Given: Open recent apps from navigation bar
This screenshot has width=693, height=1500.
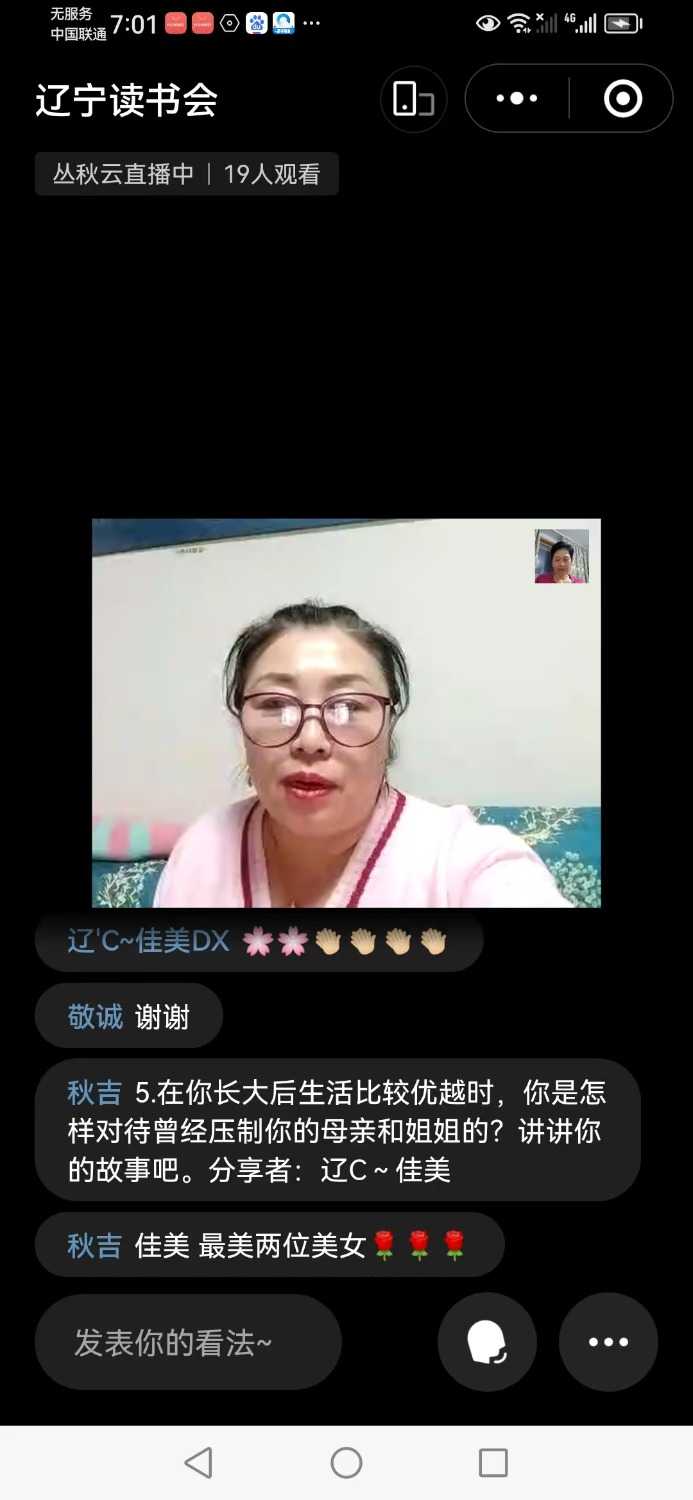Looking at the screenshot, I should (x=493, y=1463).
